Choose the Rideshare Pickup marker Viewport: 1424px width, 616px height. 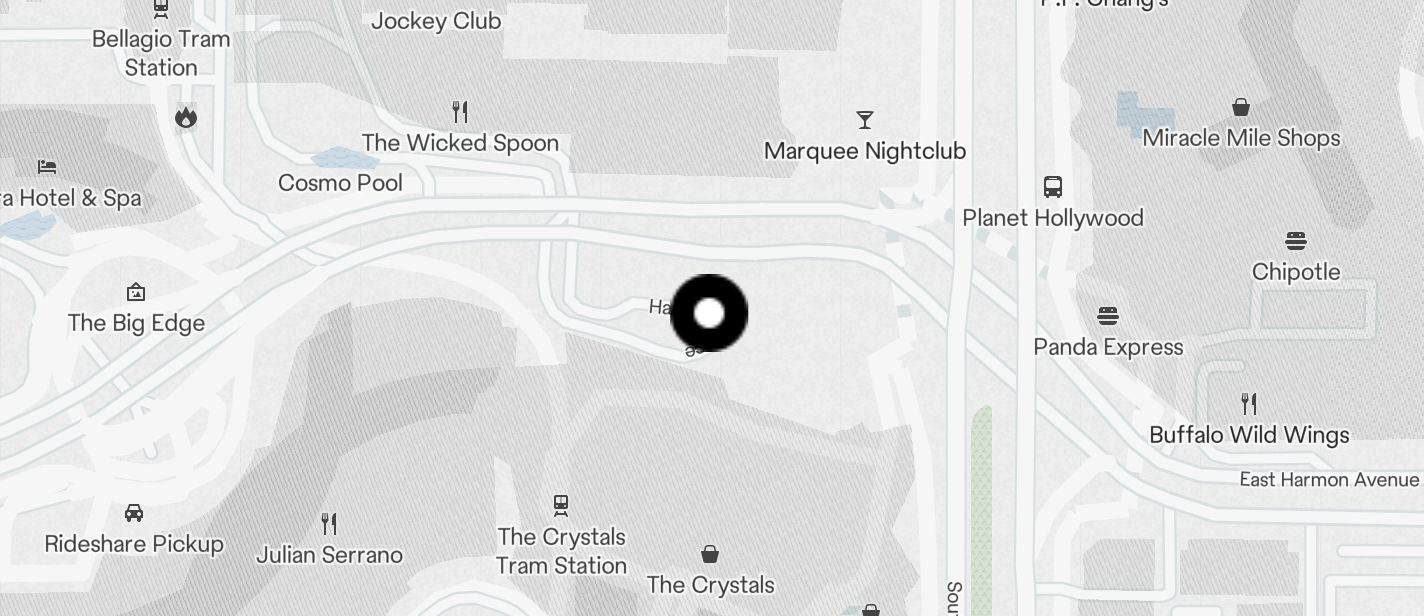134,514
